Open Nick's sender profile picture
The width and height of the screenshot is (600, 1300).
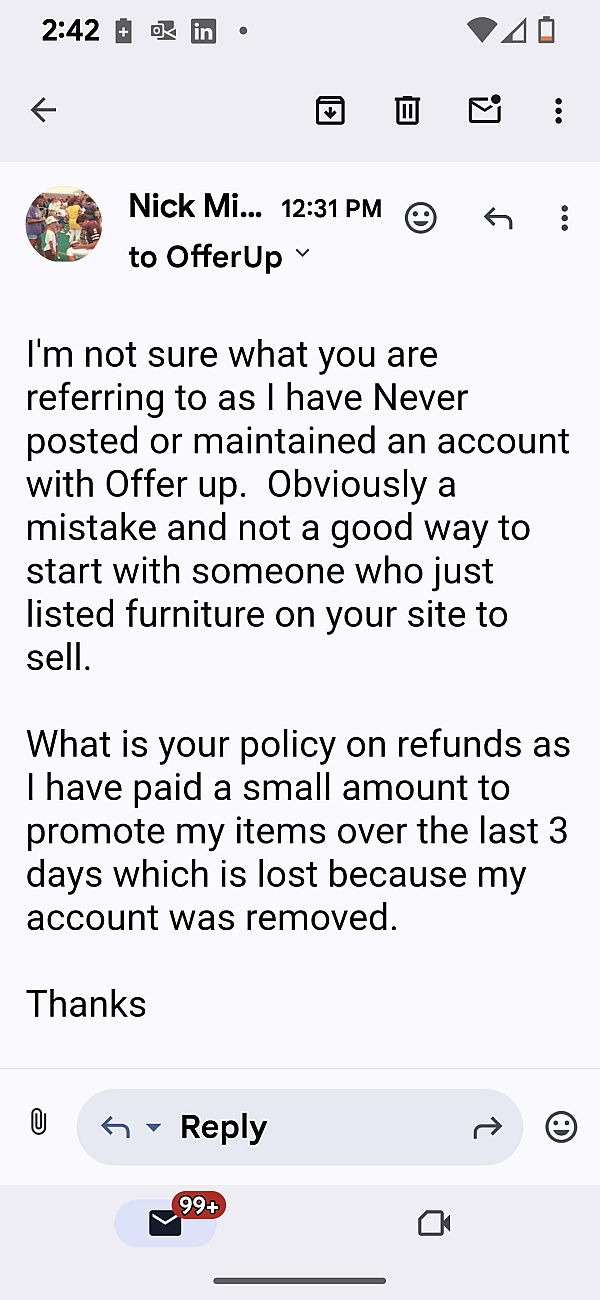coord(64,224)
